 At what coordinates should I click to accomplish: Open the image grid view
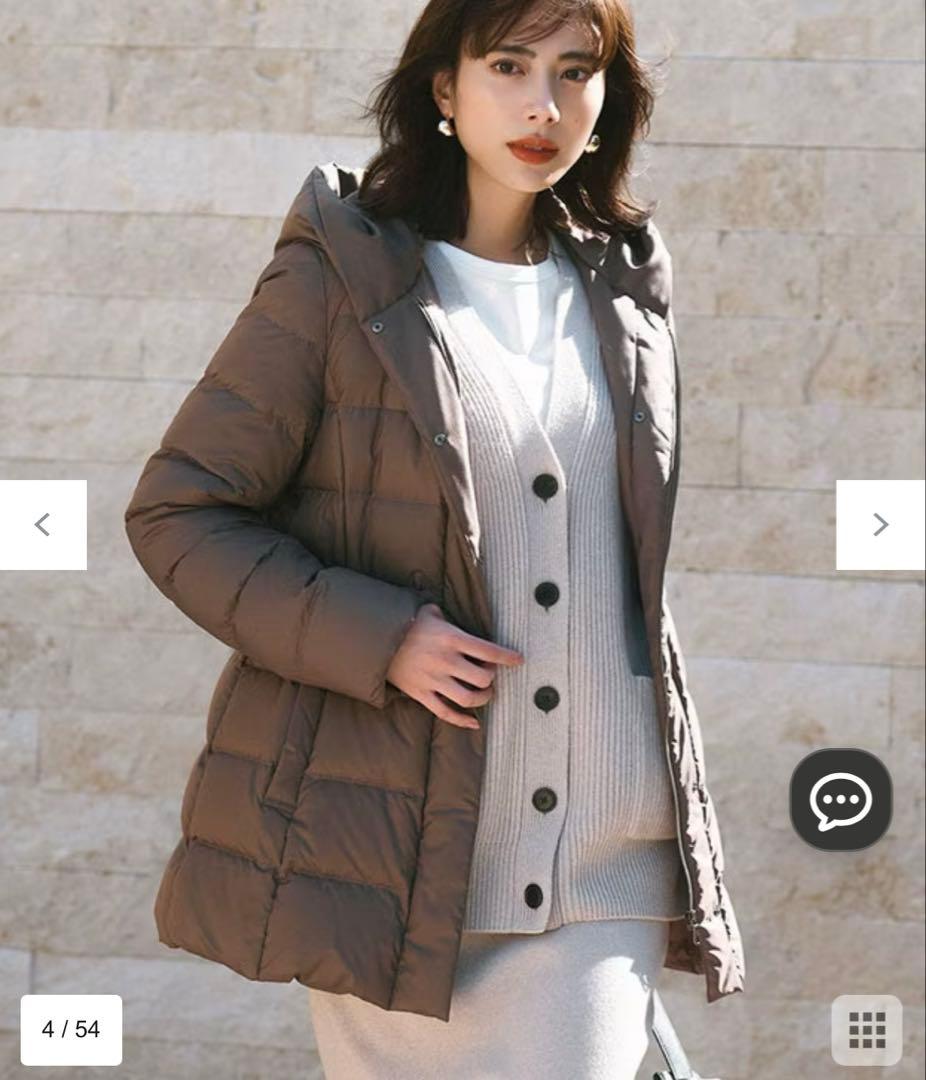(866, 1029)
